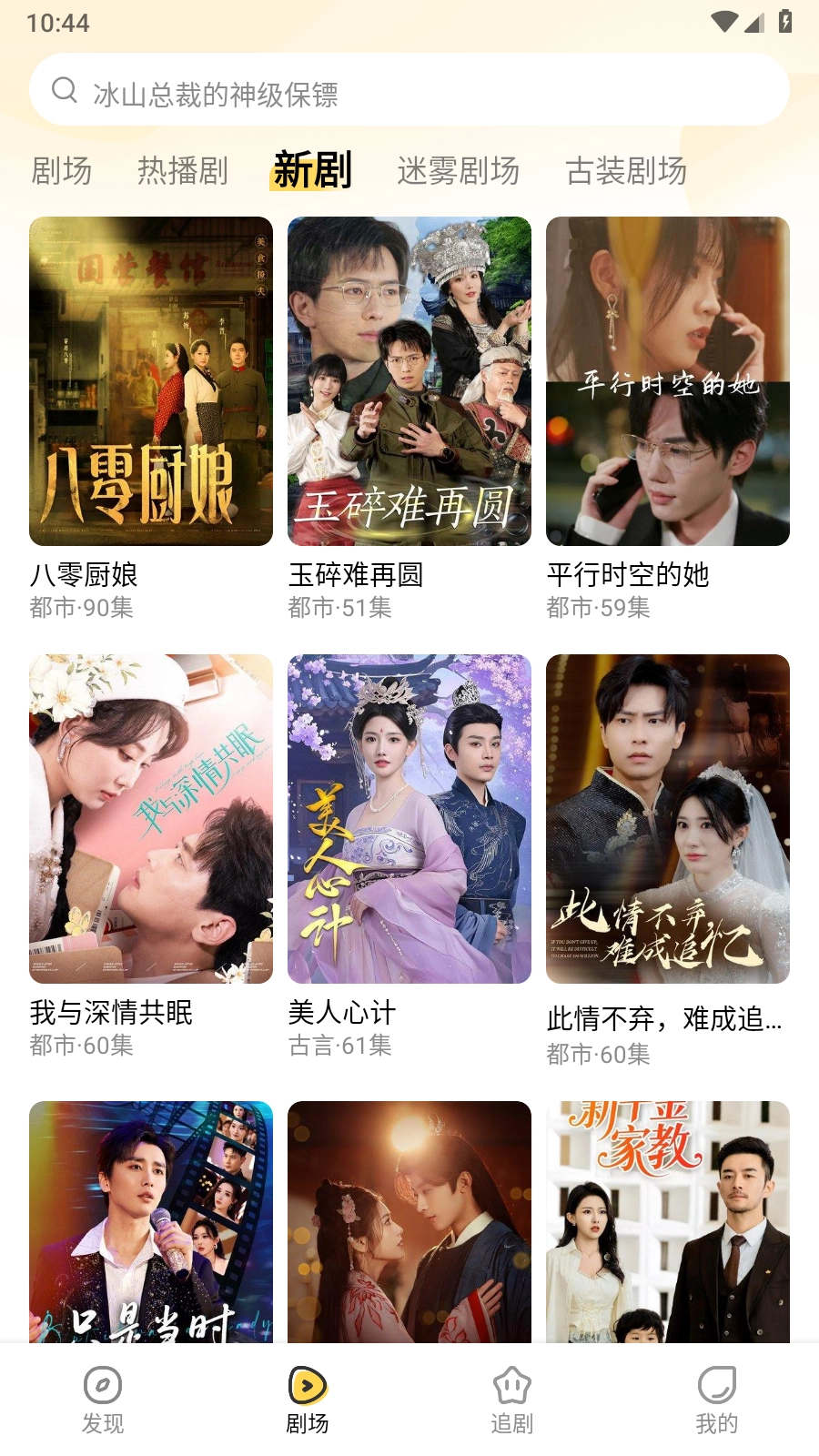This screenshot has width=819, height=1456.
Task: Tap the search box at the top
Action: [409, 91]
